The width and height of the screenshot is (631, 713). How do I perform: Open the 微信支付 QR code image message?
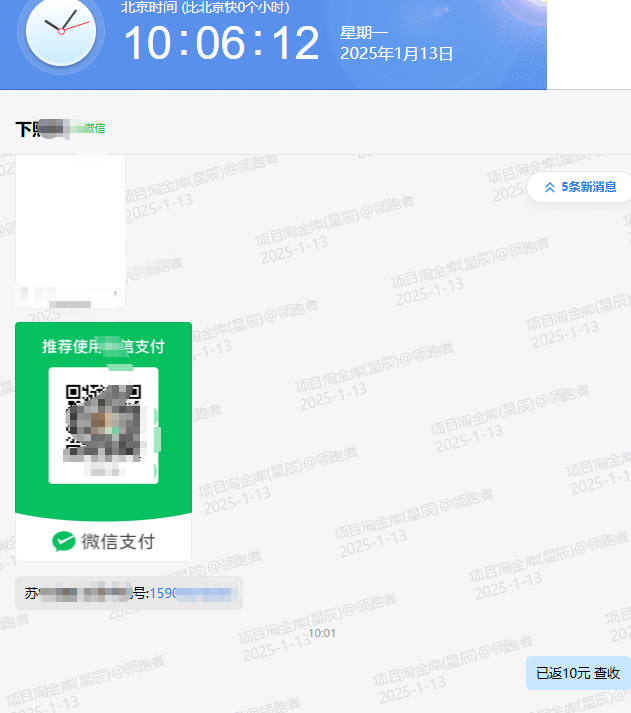[x=103, y=441]
